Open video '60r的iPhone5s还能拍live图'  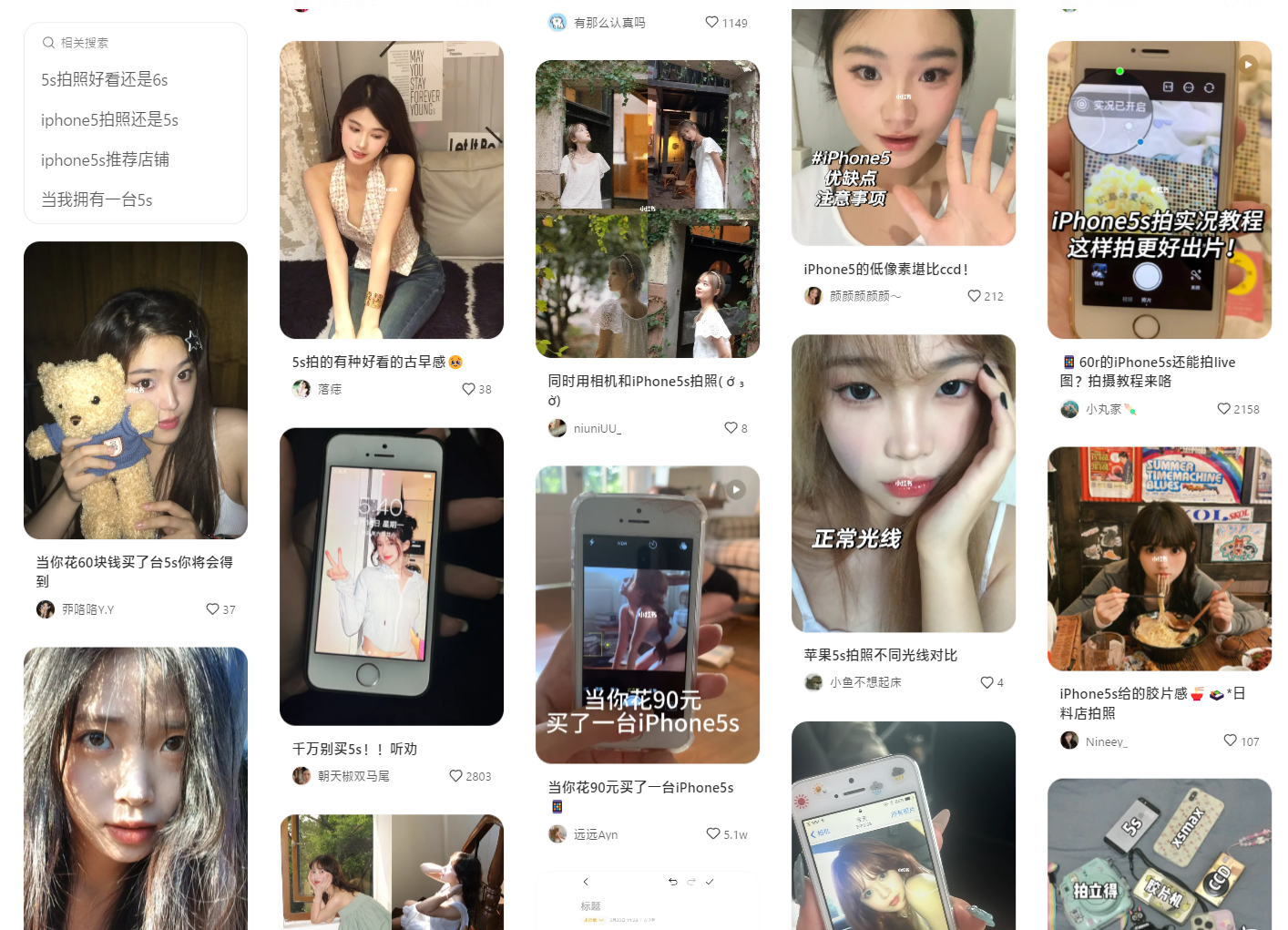coord(1159,189)
